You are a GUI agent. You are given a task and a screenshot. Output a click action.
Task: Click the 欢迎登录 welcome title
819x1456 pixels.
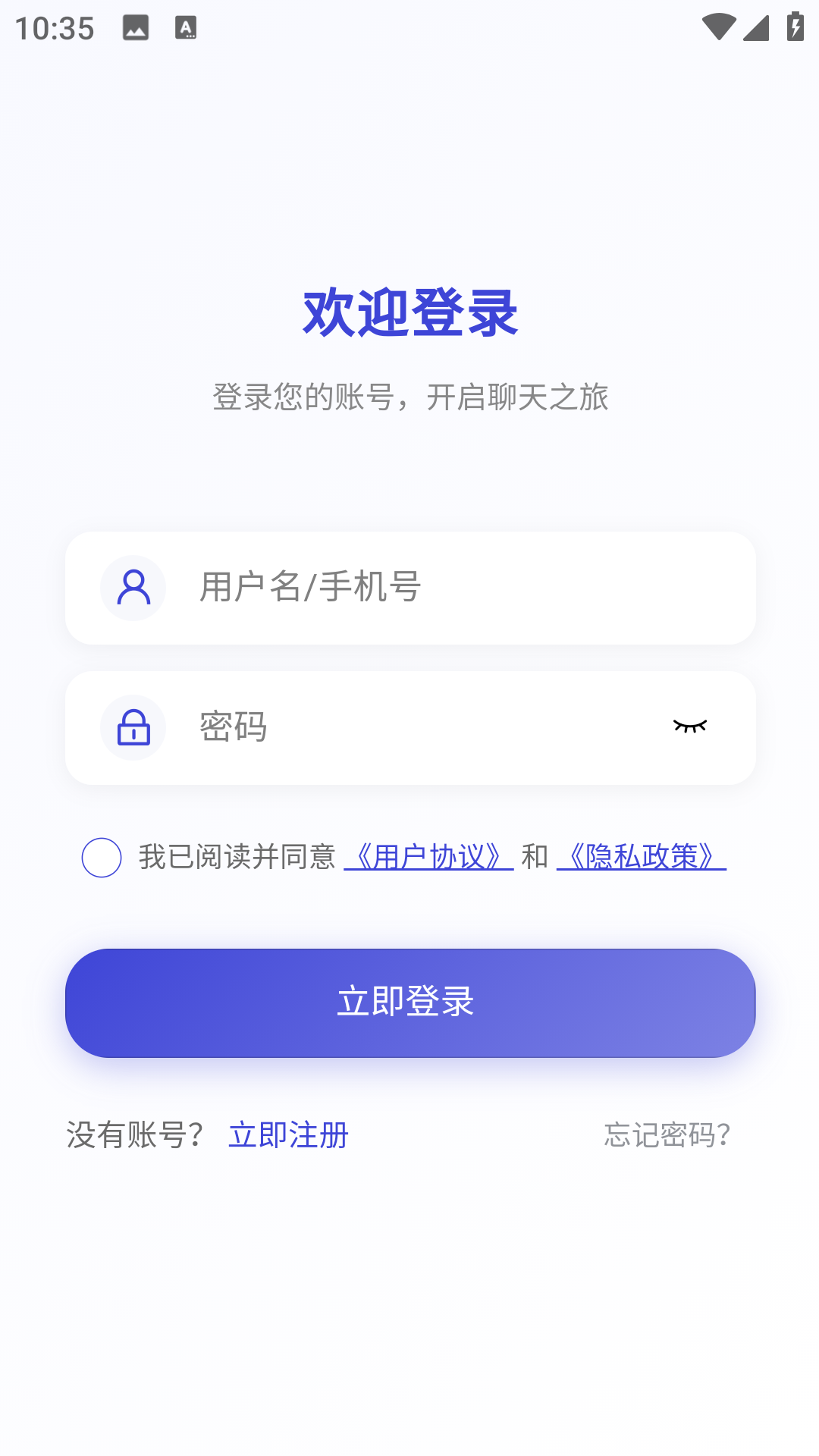(409, 313)
